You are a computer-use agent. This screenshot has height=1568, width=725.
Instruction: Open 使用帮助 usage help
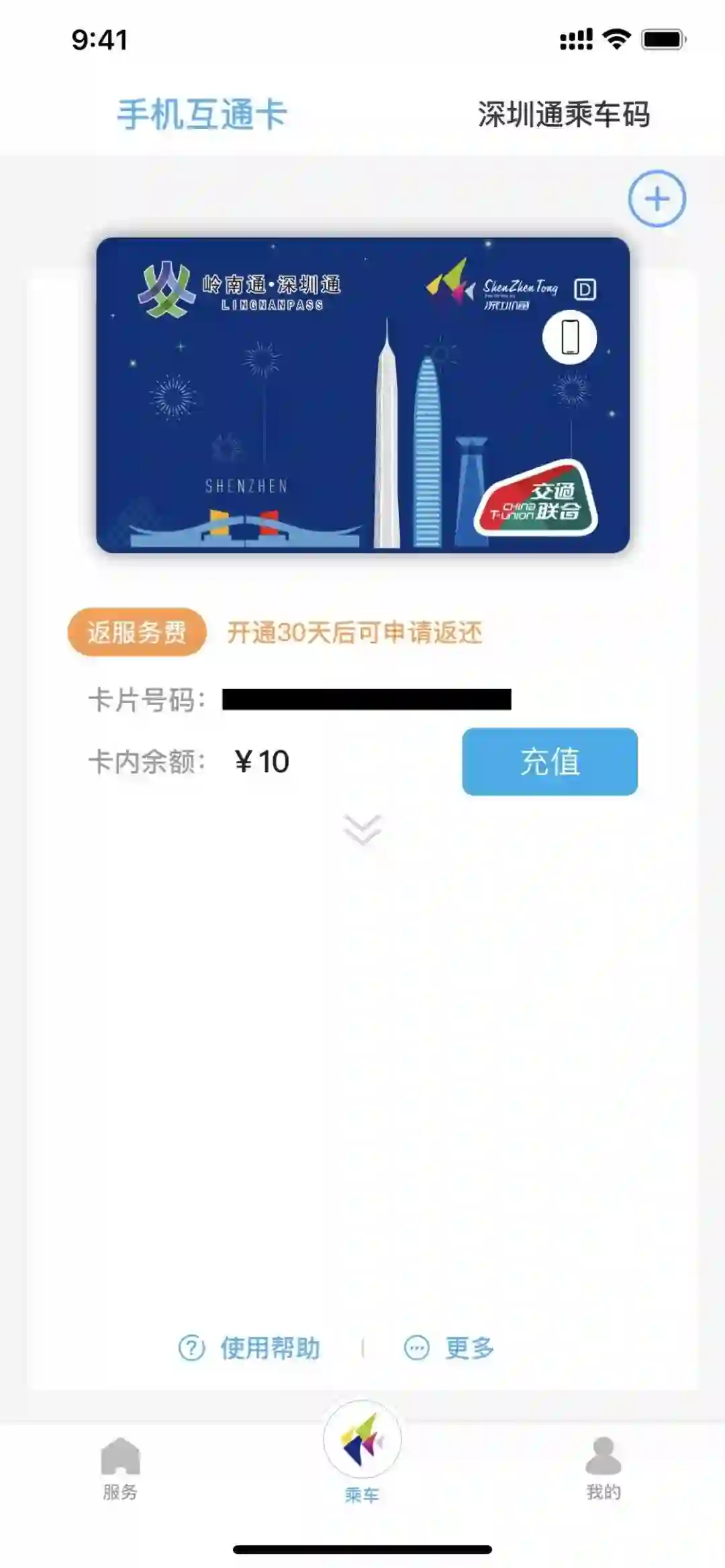tap(250, 1348)
